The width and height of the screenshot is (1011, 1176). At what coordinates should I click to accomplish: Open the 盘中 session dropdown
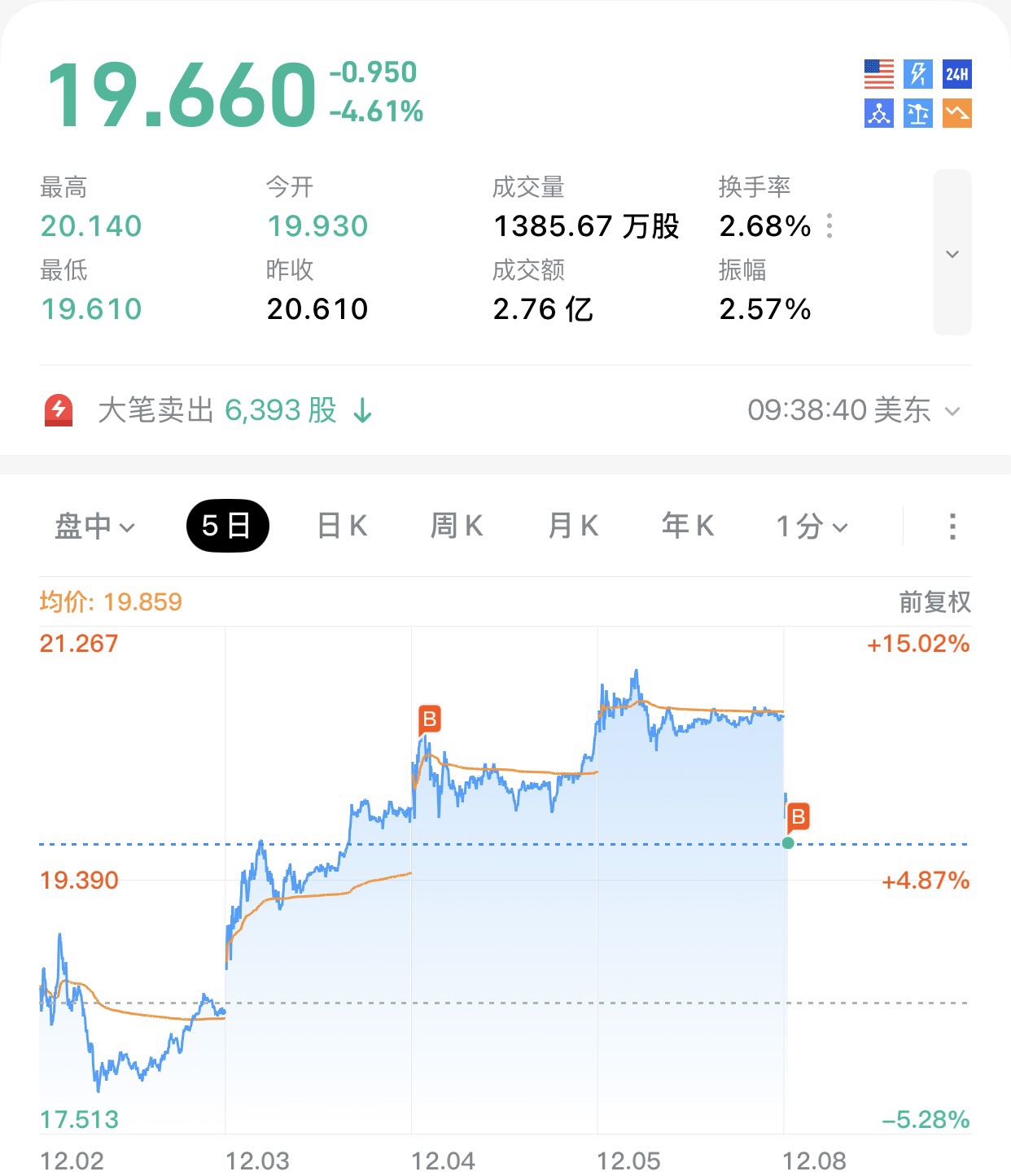[x=94, y=527]
